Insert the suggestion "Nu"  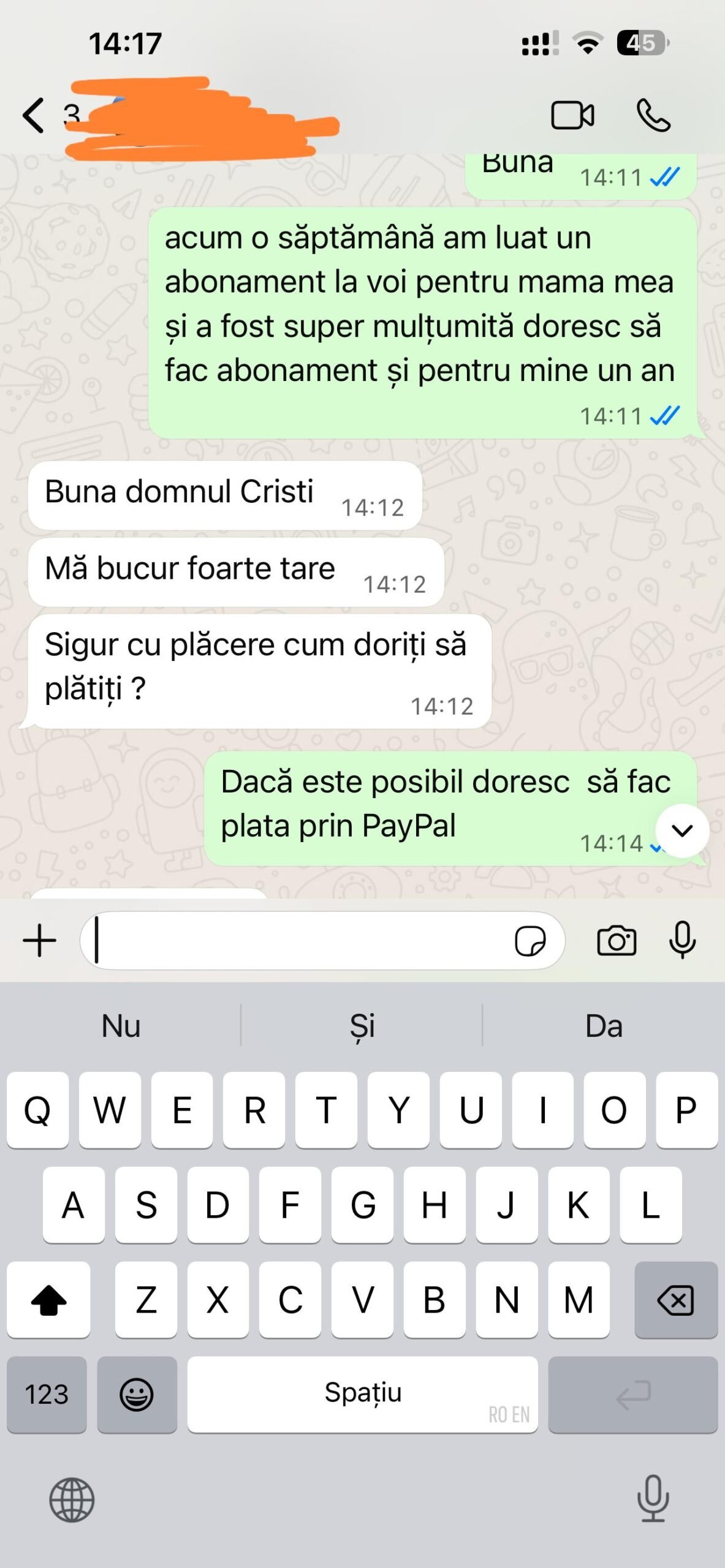(x=121, y=1026)
